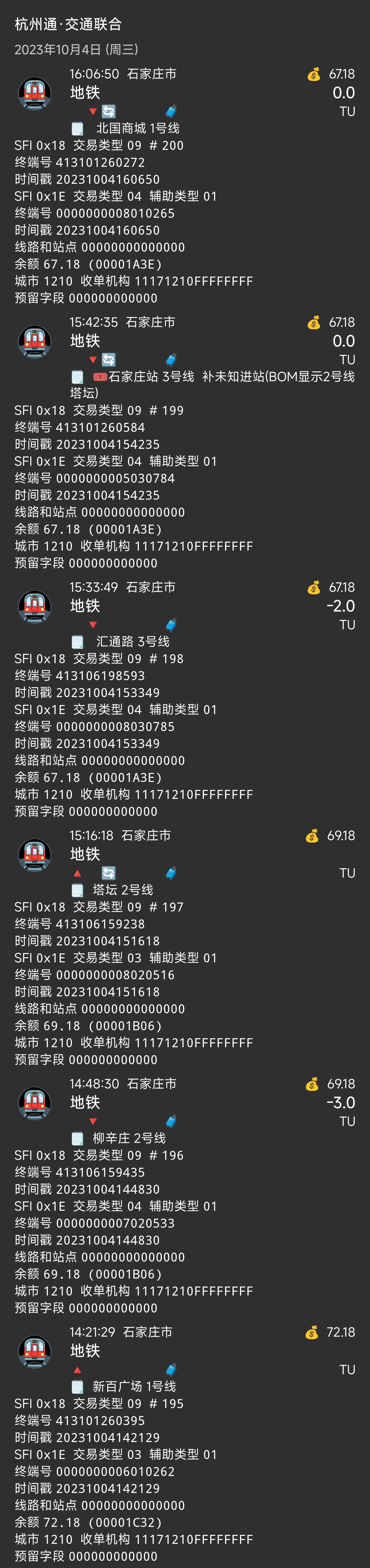Screen dimensions: 370x1568
Task: Tap the 16:06:50 metro record at 北国商城
Action: [185, 185]
